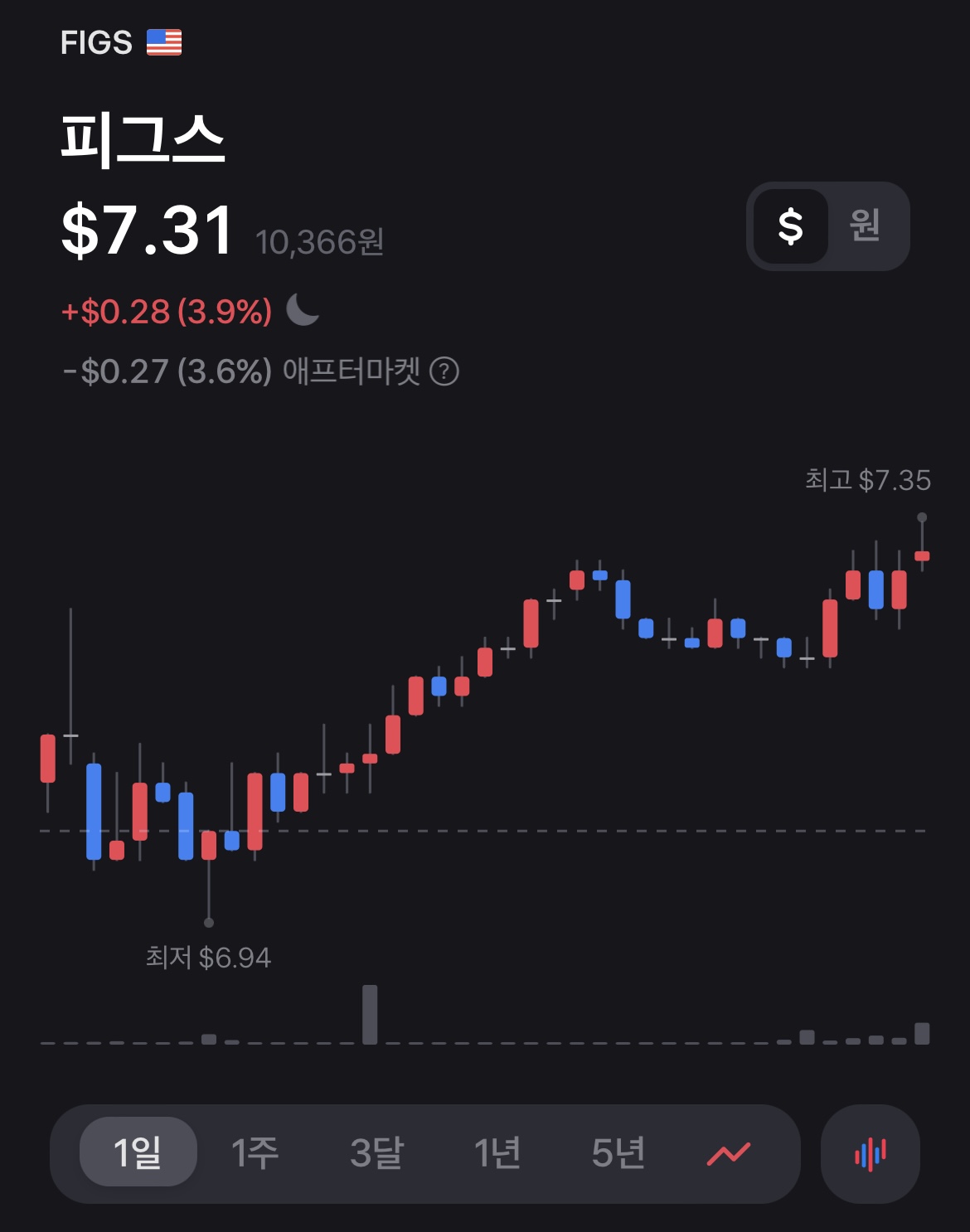
Task: Switch to the line chart view
Action: point(727,1153)
